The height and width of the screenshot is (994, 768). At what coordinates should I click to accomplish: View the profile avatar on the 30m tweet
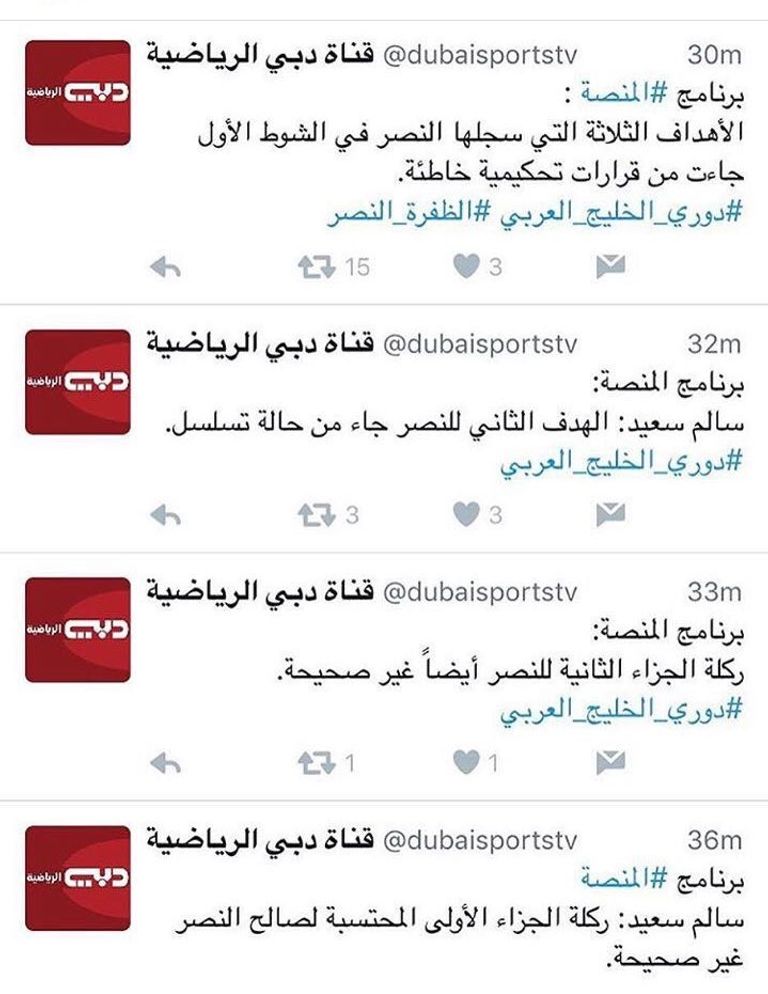coord(77,93)
